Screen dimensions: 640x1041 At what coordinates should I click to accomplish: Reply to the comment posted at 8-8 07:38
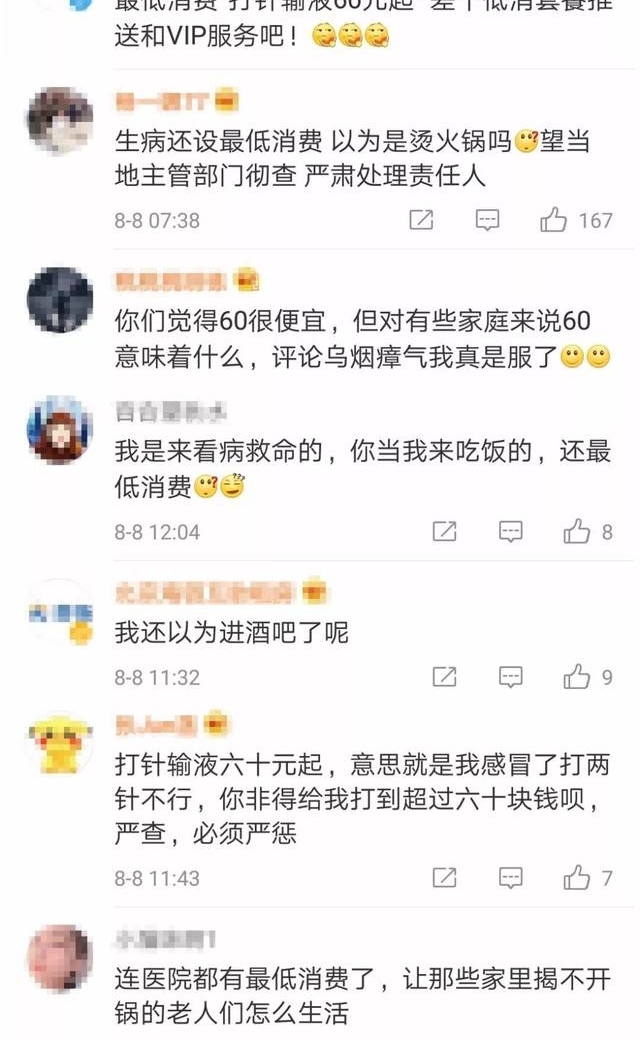[487, 220]
